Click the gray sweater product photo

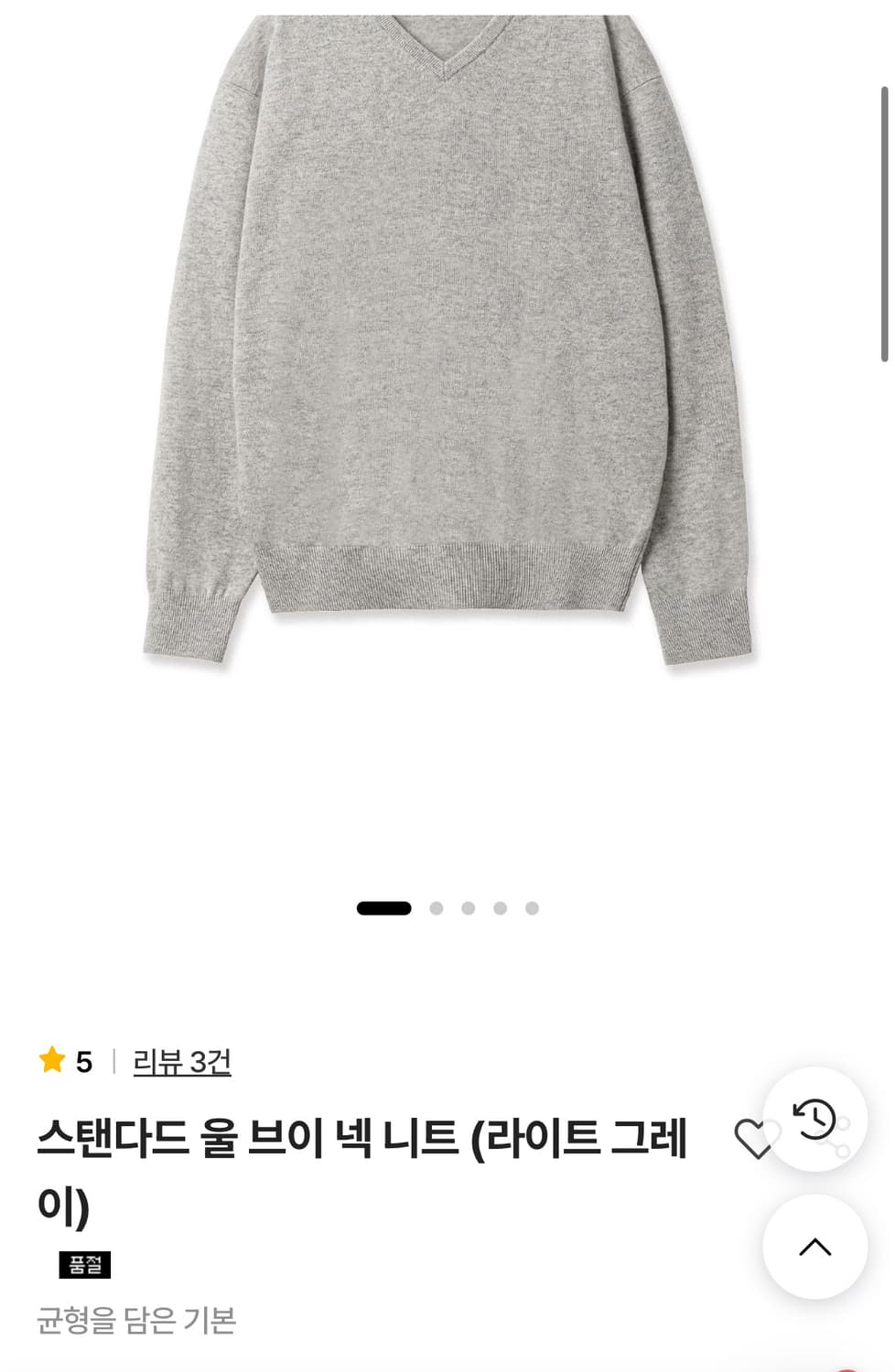447,366
